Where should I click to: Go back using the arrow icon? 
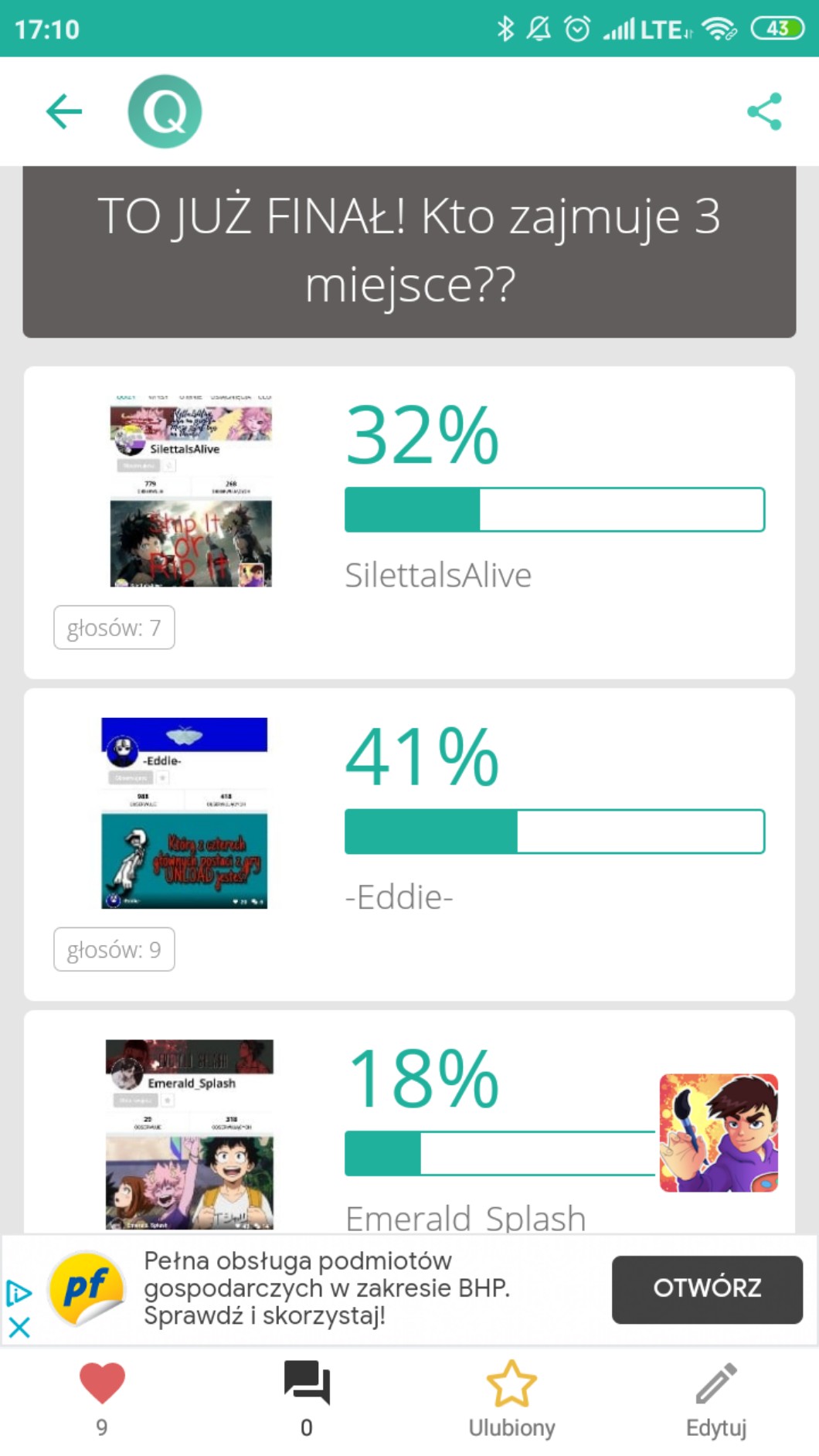(64, 111)
